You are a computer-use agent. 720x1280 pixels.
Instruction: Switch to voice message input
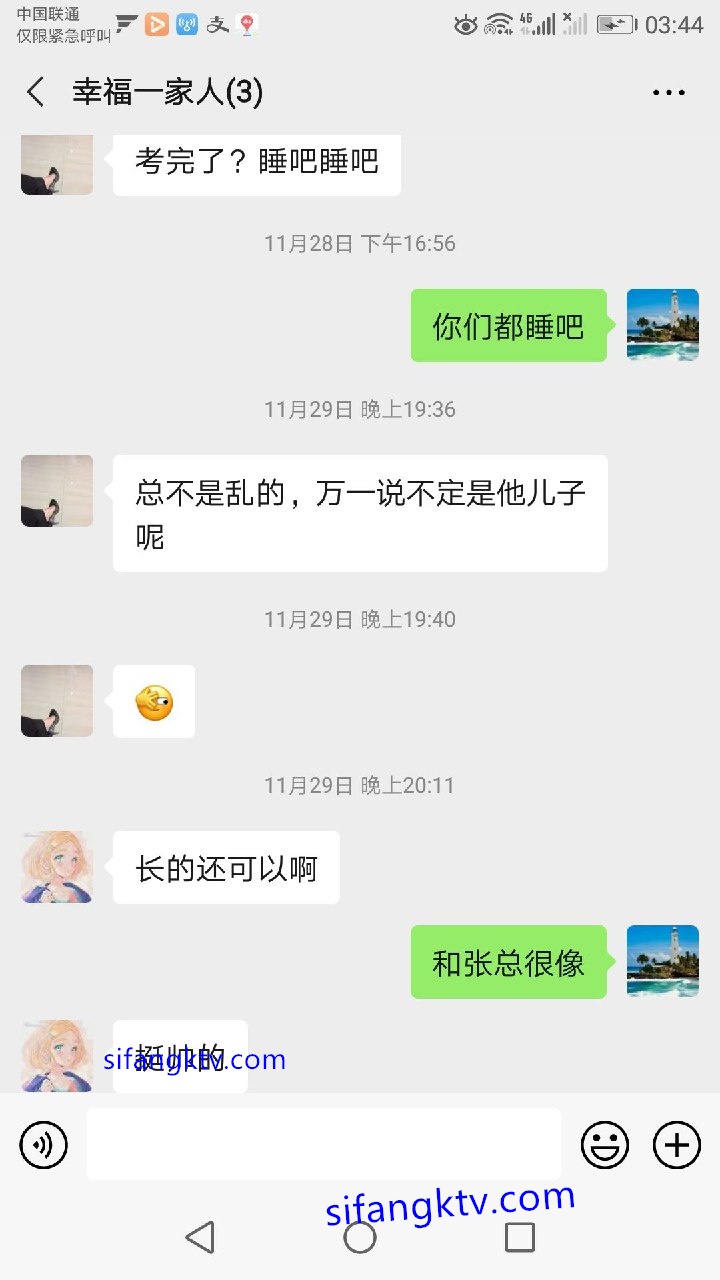(44, 1145)
